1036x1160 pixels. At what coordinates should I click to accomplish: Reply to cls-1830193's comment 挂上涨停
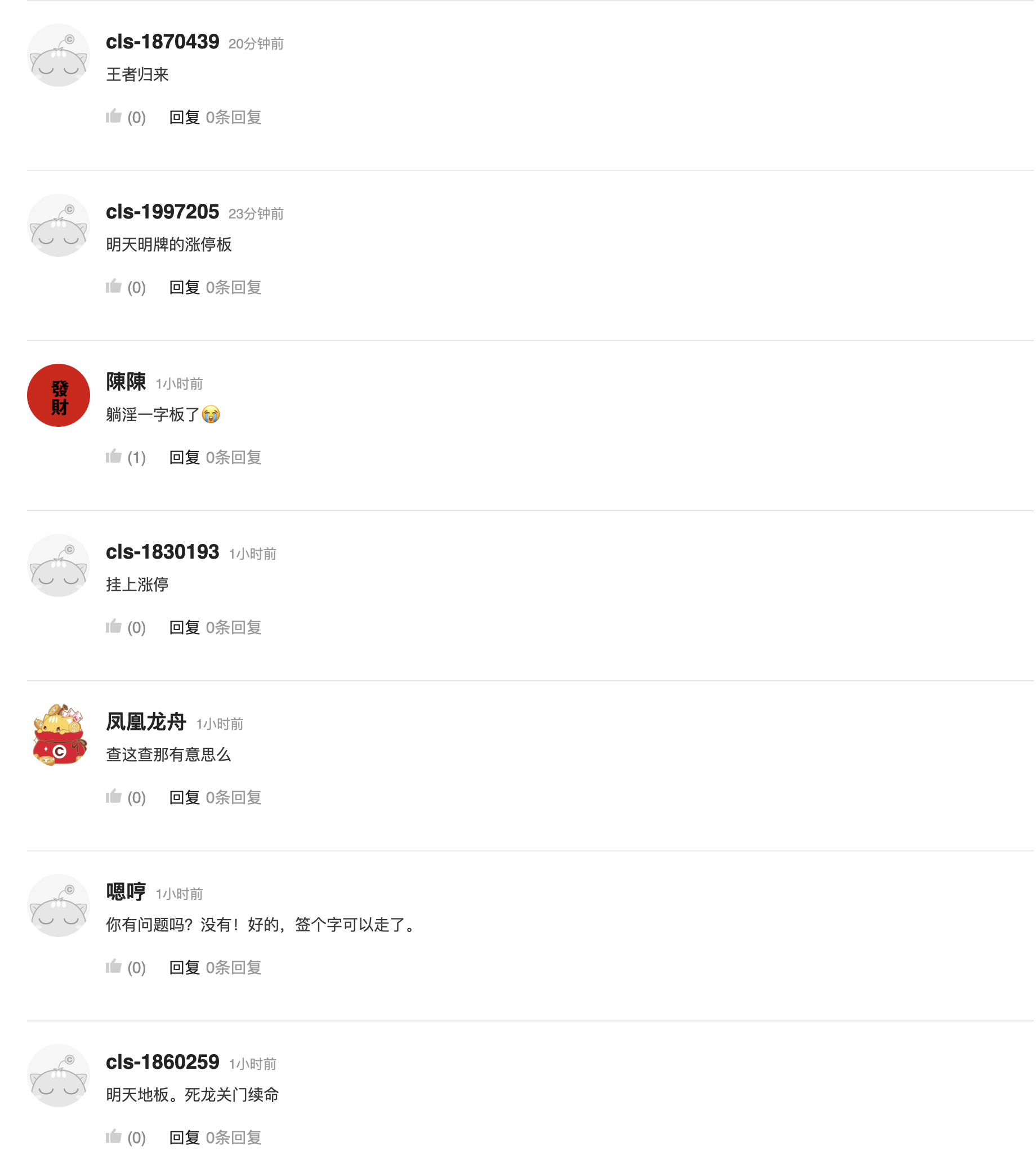[185, 628]
